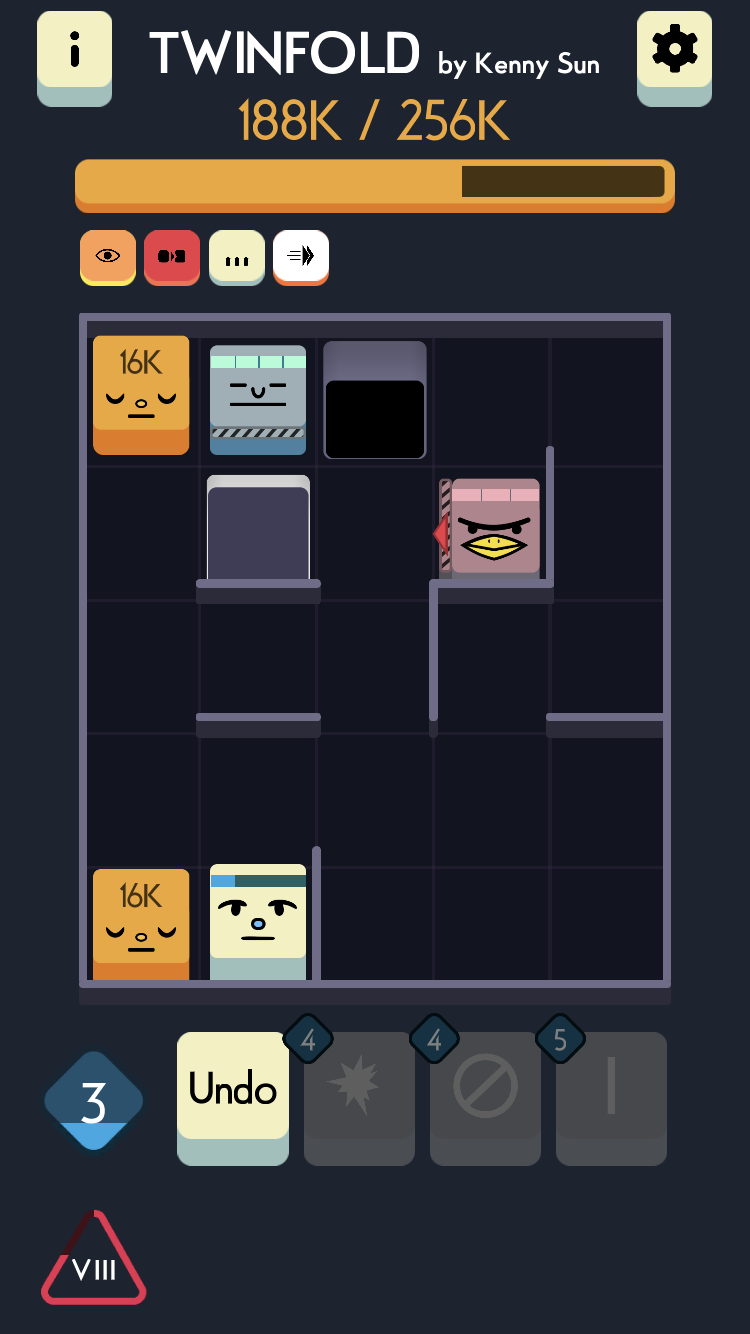Viewport: 750px width, 1334px height.
Task: Open the settings gear
Action: (674, 57)
